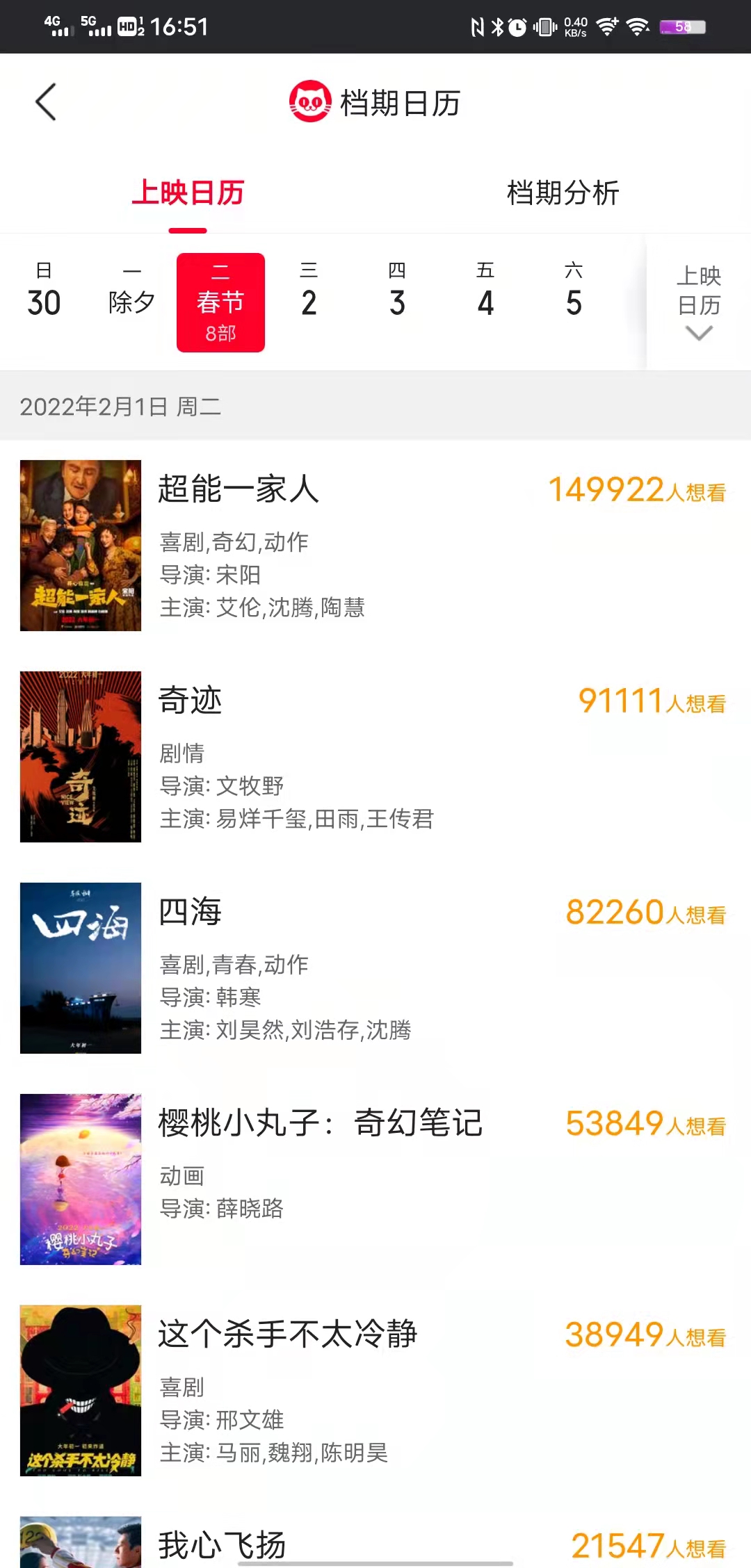Go back using the top-left arrow
The width and height of the screenshot is (751, 1568).
pos(46,102)
